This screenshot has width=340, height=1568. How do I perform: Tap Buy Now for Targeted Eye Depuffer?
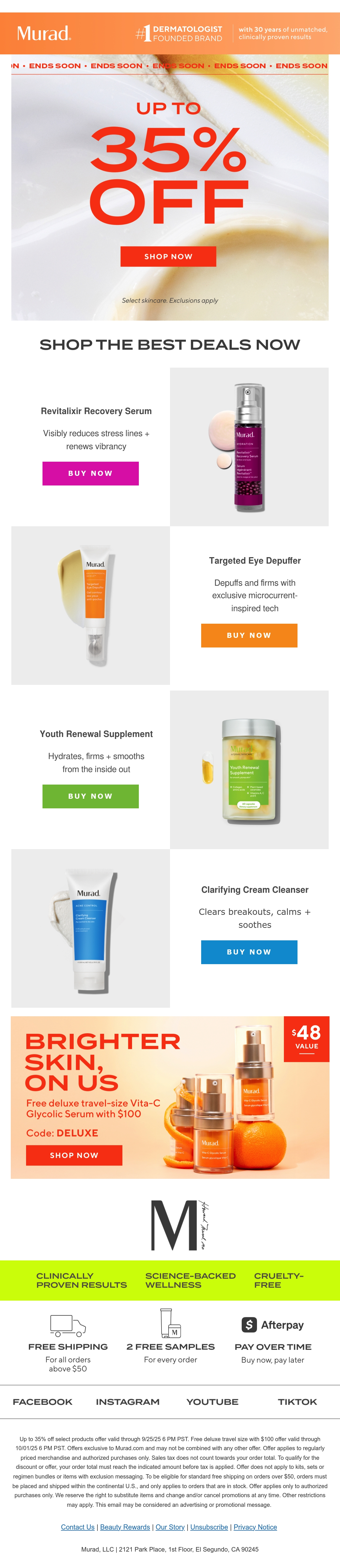coord(249,635)
